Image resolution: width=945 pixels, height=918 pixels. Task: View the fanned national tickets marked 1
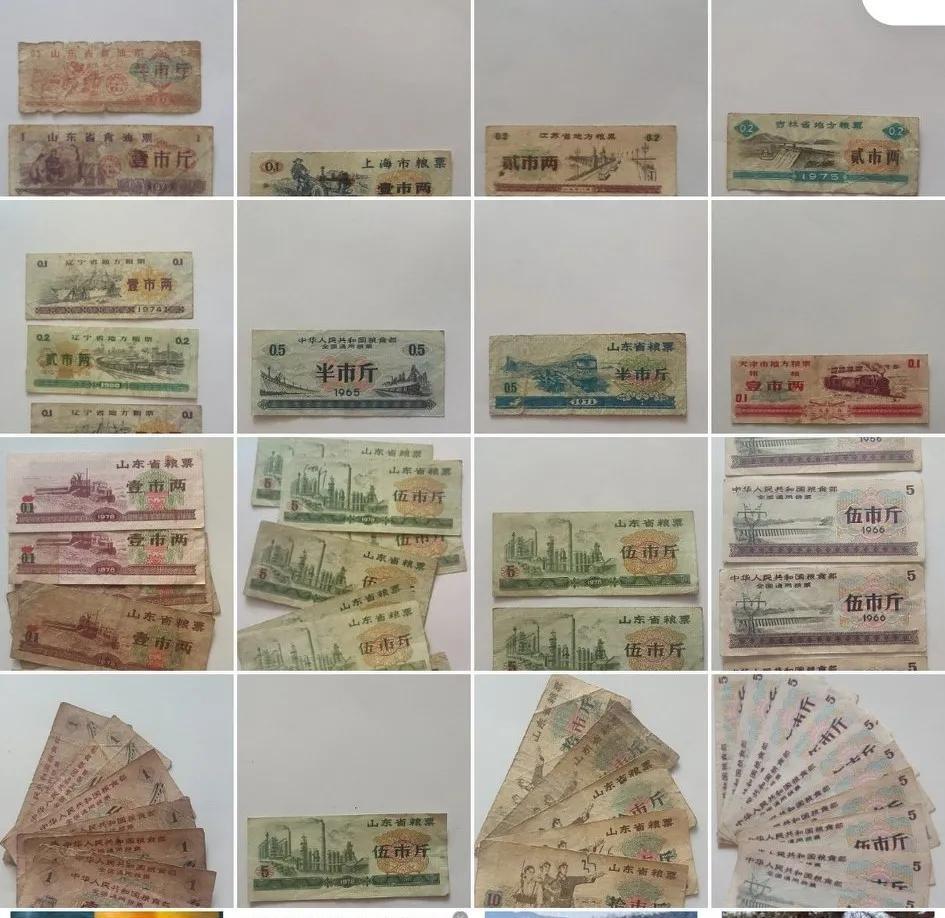click(116, 790)
